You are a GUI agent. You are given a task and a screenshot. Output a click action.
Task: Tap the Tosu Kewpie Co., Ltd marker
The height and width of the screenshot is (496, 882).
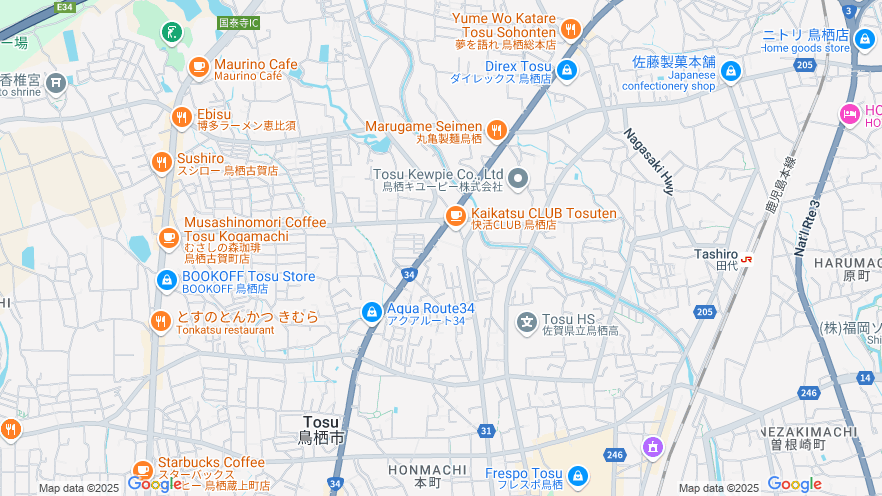[518, 179]
